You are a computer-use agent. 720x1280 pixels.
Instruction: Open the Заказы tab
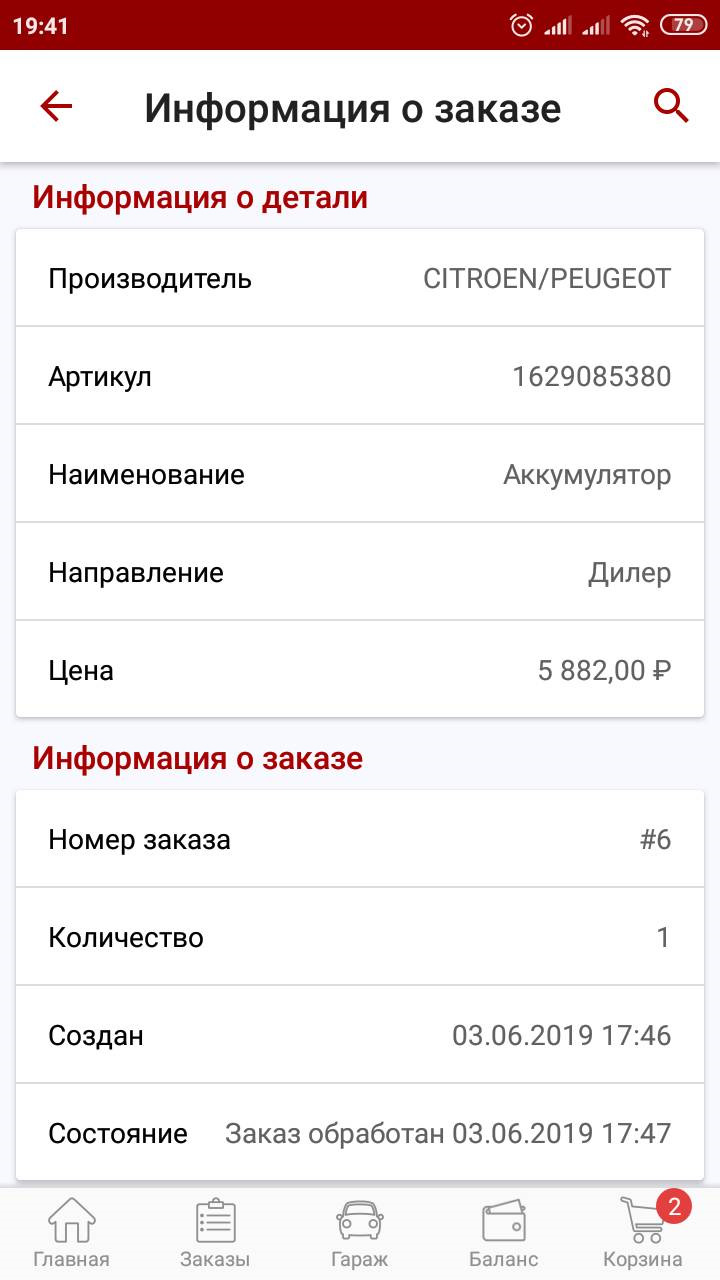pos(215,1234)
